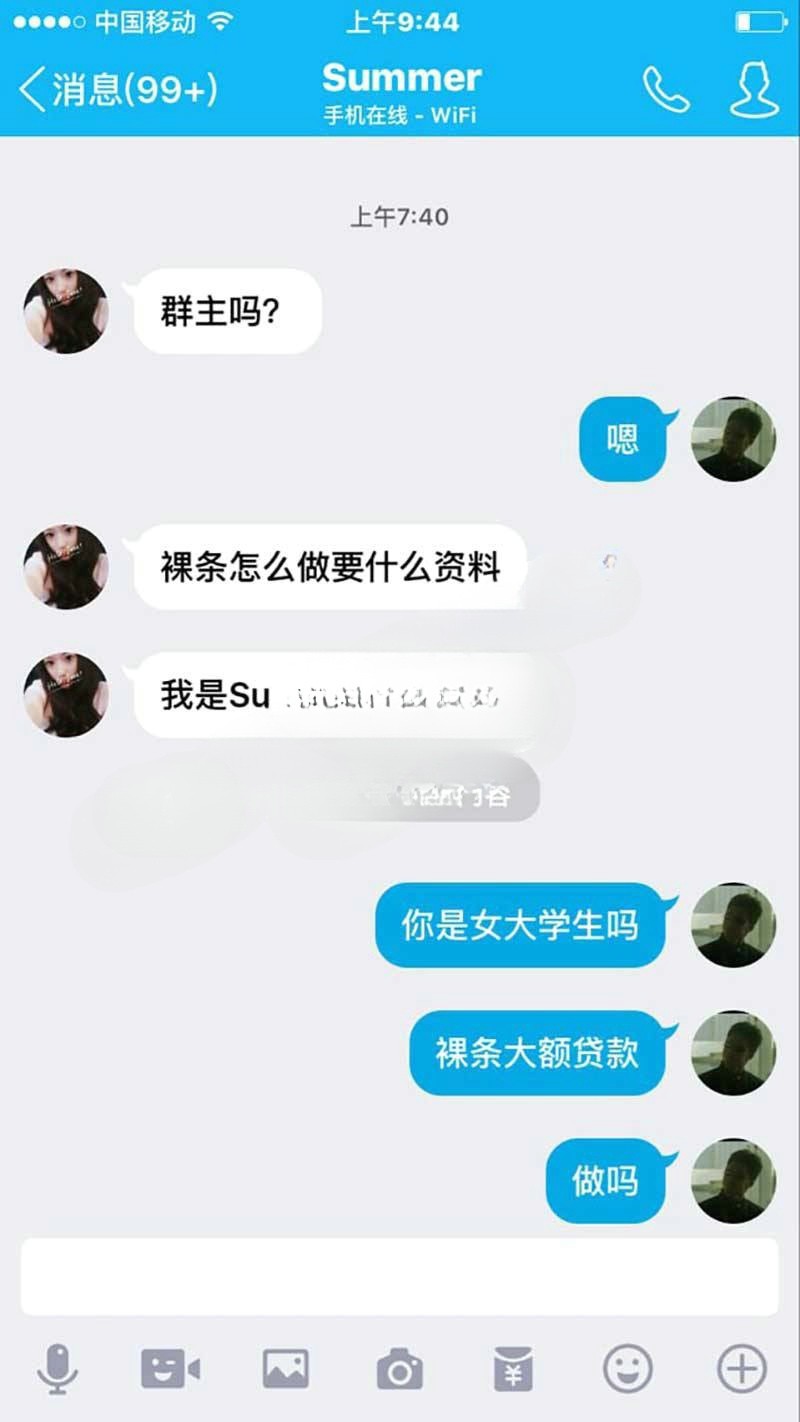This screenshot has height=1422, width=800.
Task: Open the camera to take a photo
Action: click(x=400, y=1368)
